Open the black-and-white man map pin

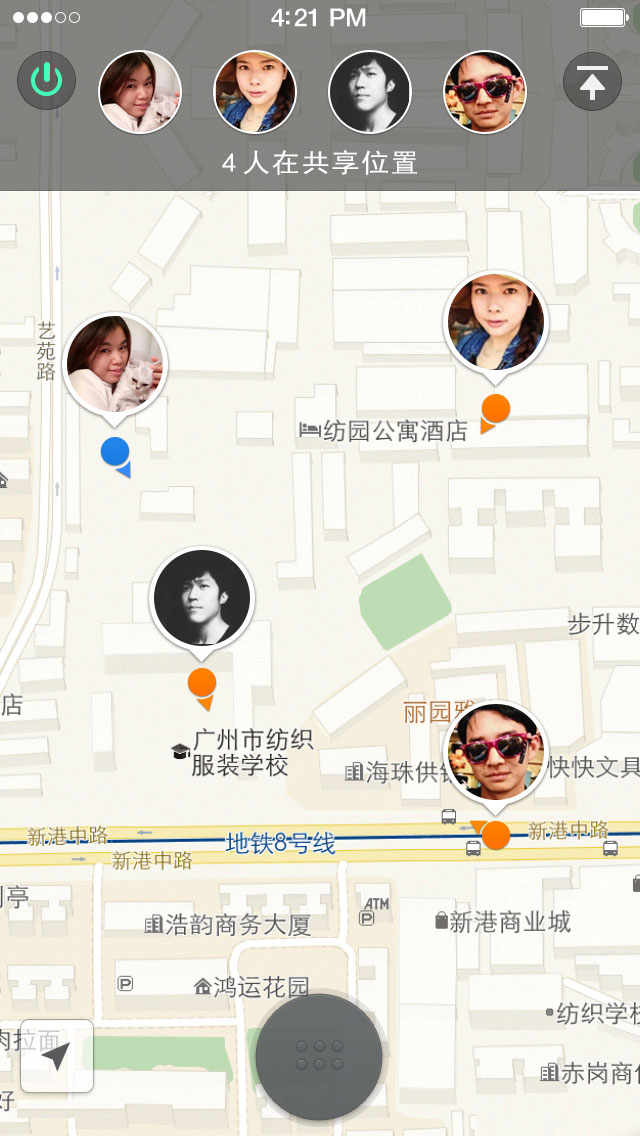(x=201, y=603)
